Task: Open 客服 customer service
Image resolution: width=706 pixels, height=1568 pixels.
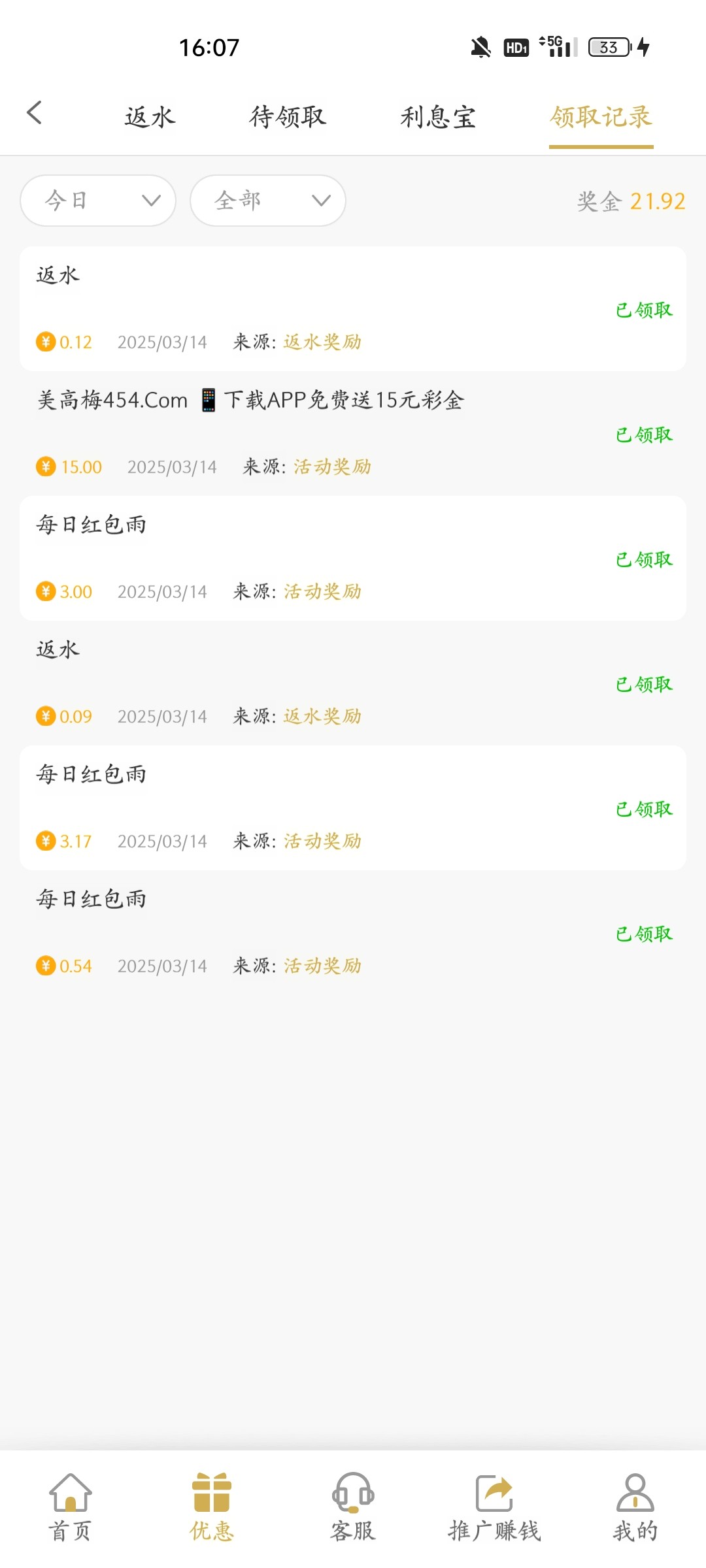Action: (353, 1507)
